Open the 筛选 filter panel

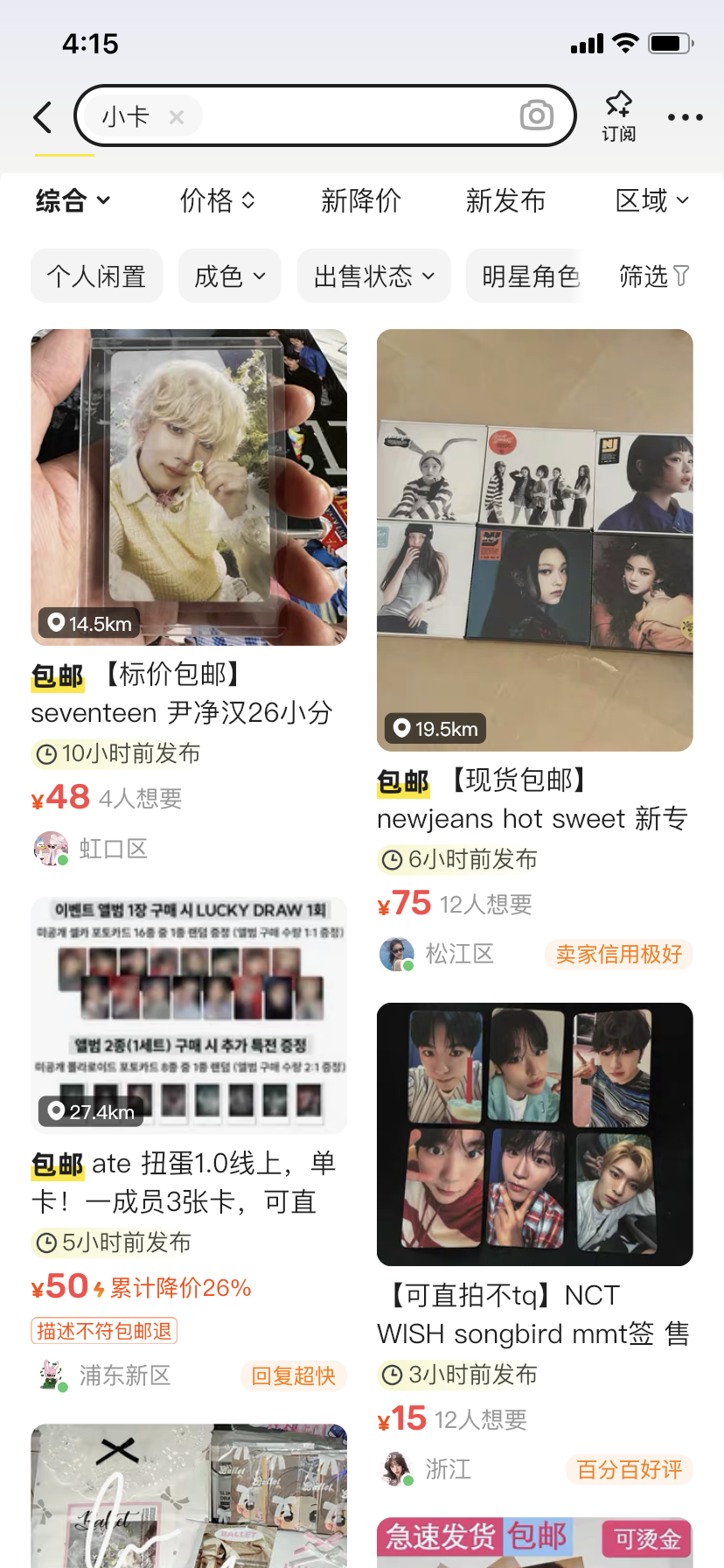[x=654, y=276]
